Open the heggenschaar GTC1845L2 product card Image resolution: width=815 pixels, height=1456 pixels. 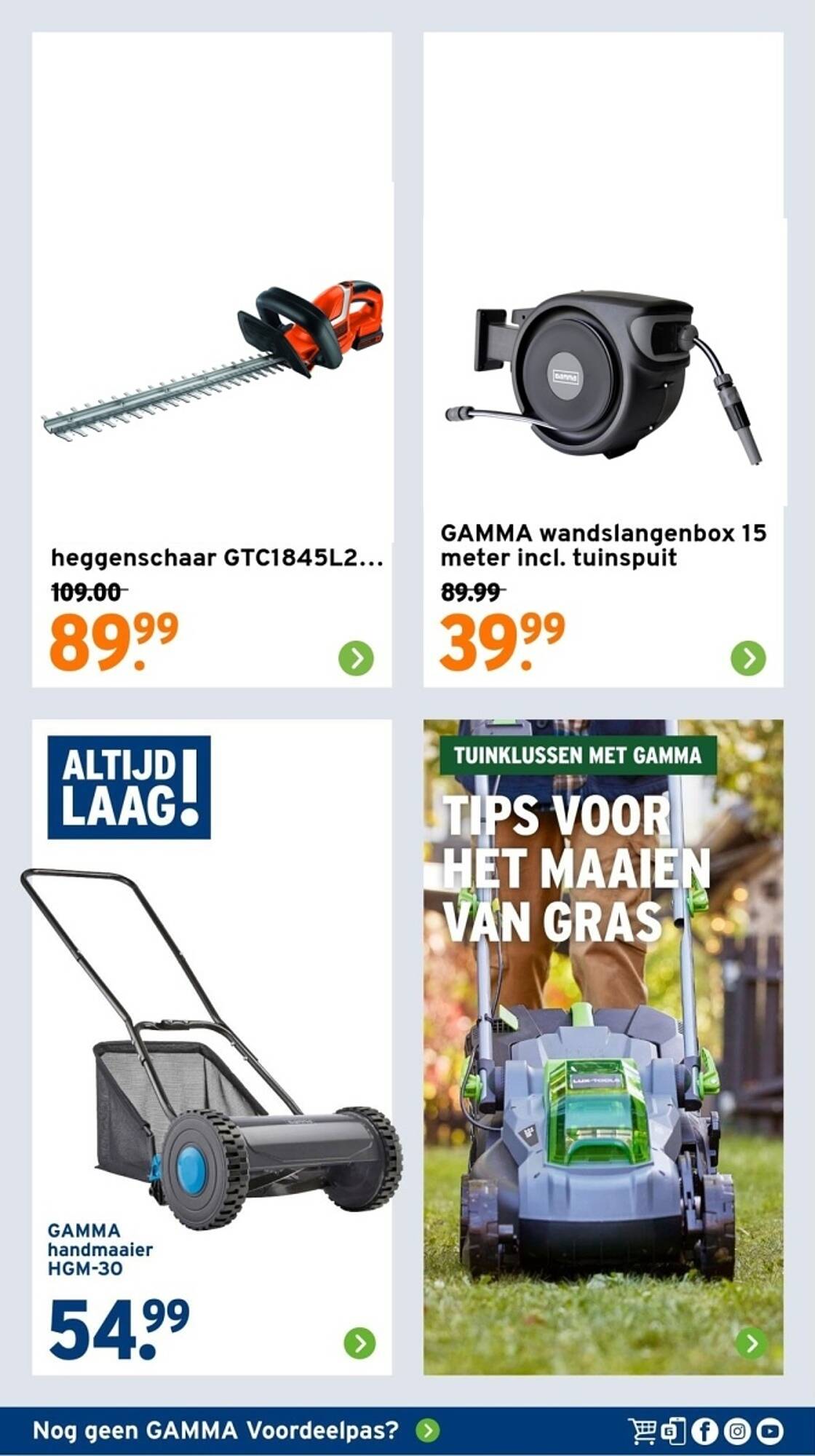pyautogui.click(x=212, y=359)
